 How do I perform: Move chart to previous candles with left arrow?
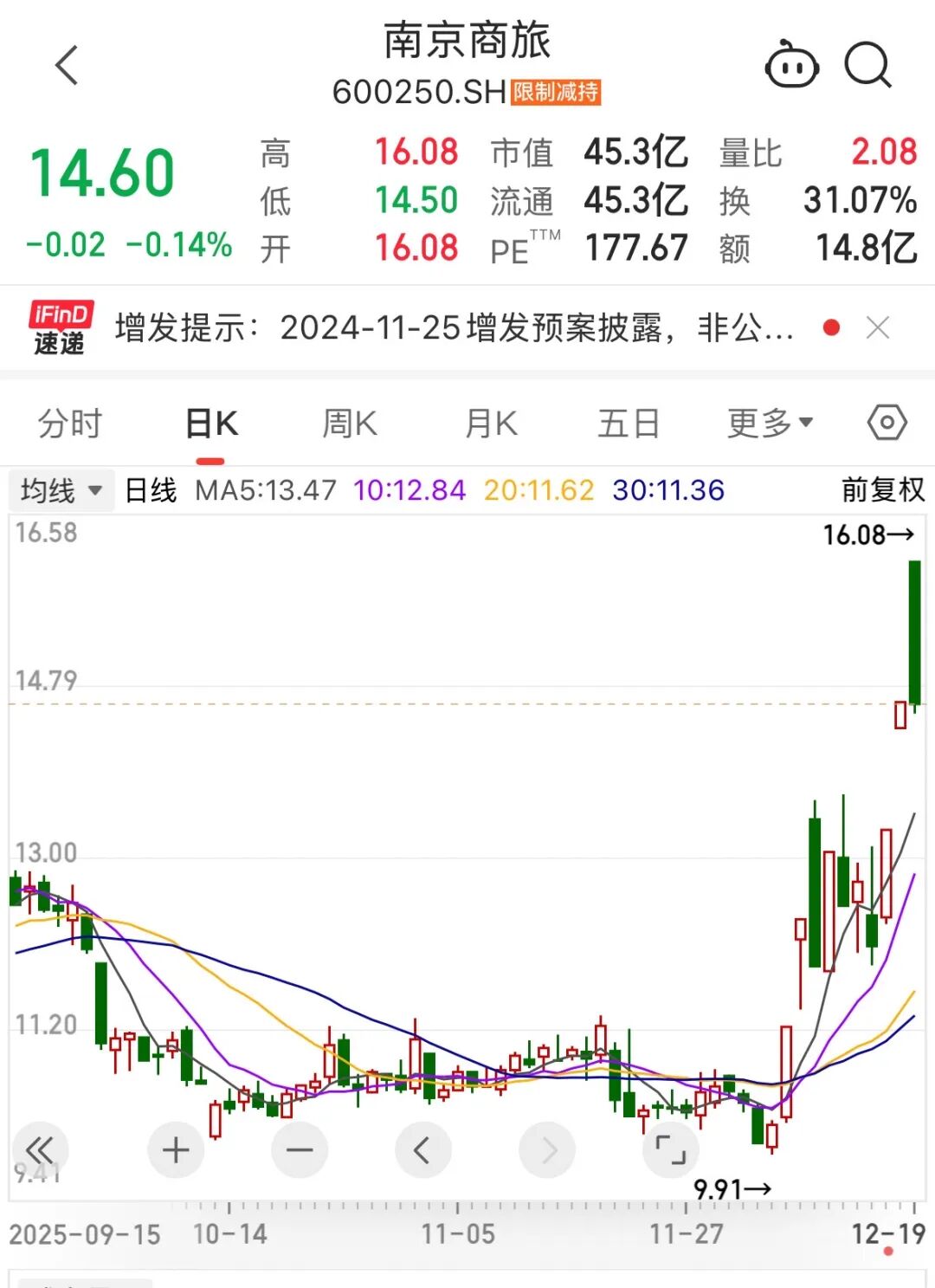click(x=422, y=1150)
